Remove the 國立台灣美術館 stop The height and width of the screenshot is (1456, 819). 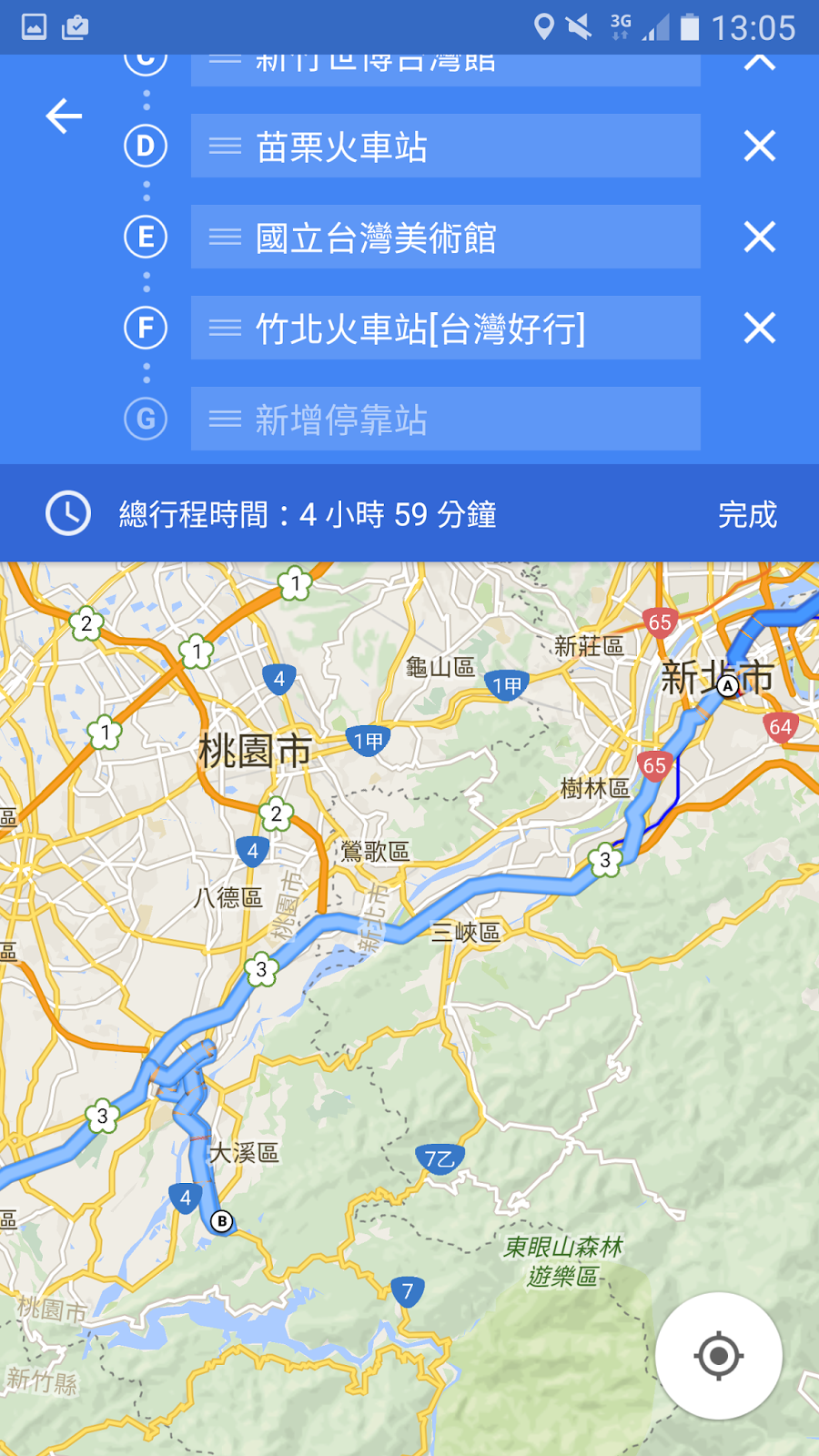click(759, 238)
